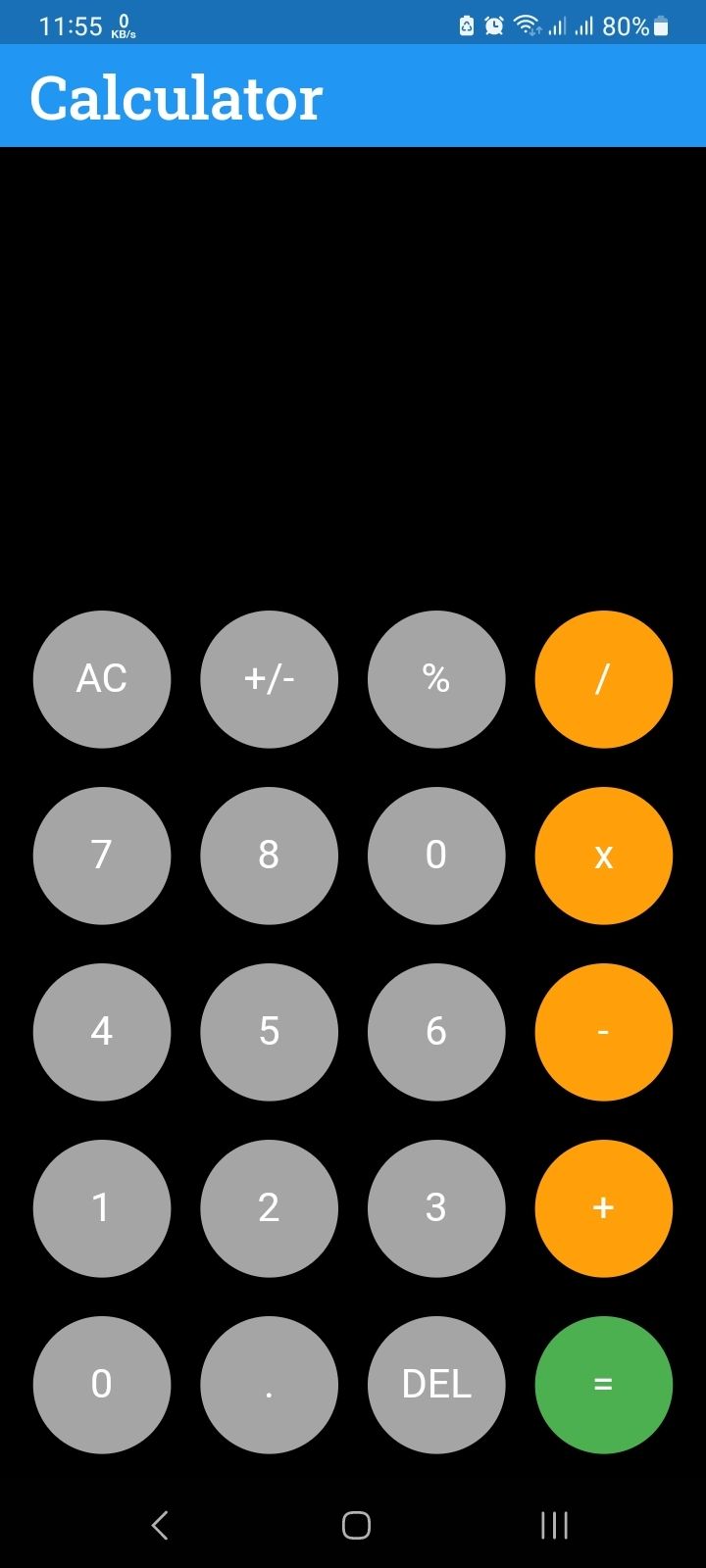Toggle the sign with the +/- key
Screen dimensions: 706x1568
(269, 679)
